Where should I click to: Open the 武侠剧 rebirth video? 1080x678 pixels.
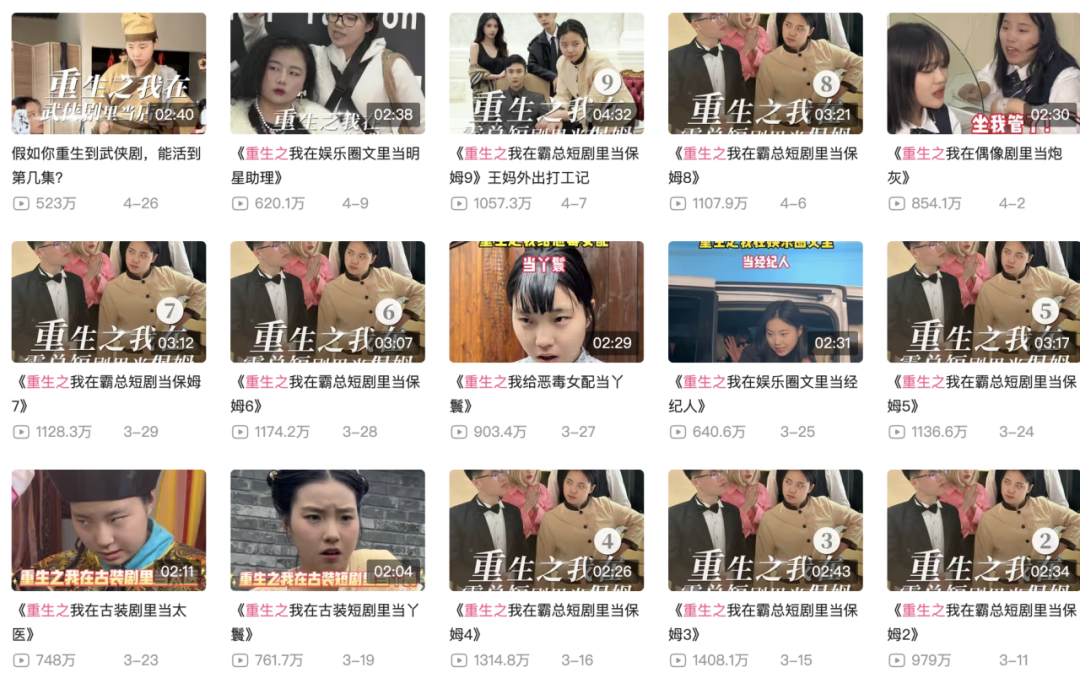tap(108, 73)
